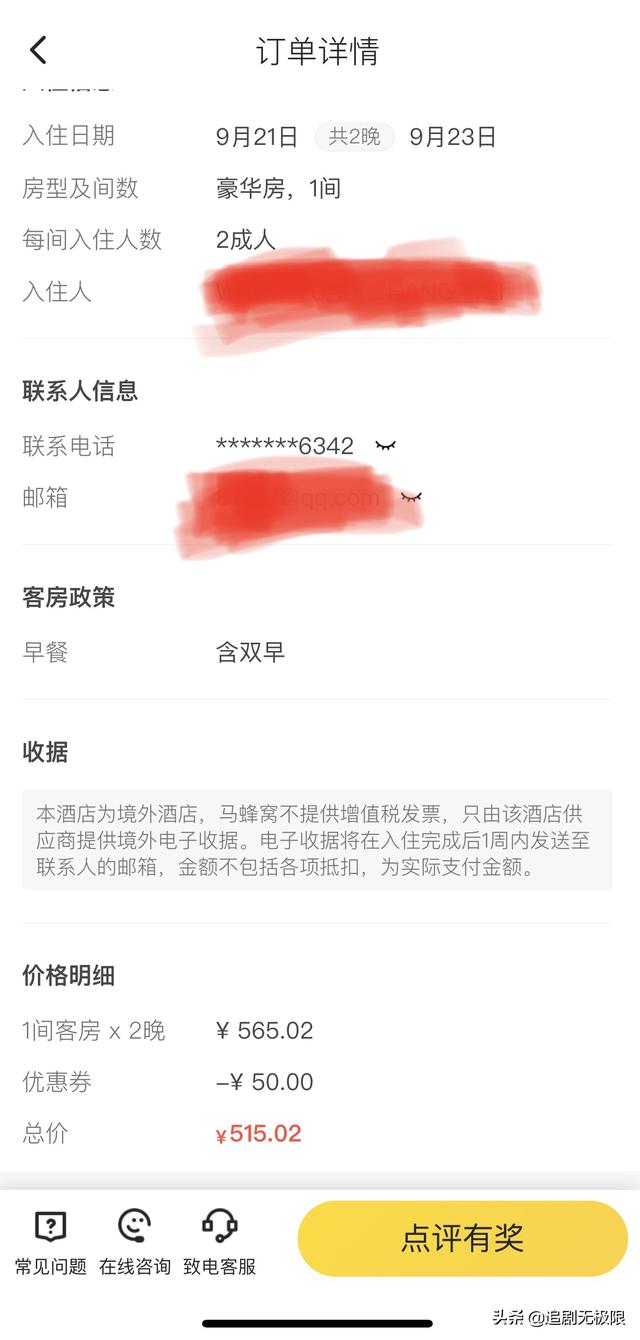The width and height of the screenshot is (640, 1340).
Task: Open 常见问题 FAQ
Action: tap(50, 1240)
